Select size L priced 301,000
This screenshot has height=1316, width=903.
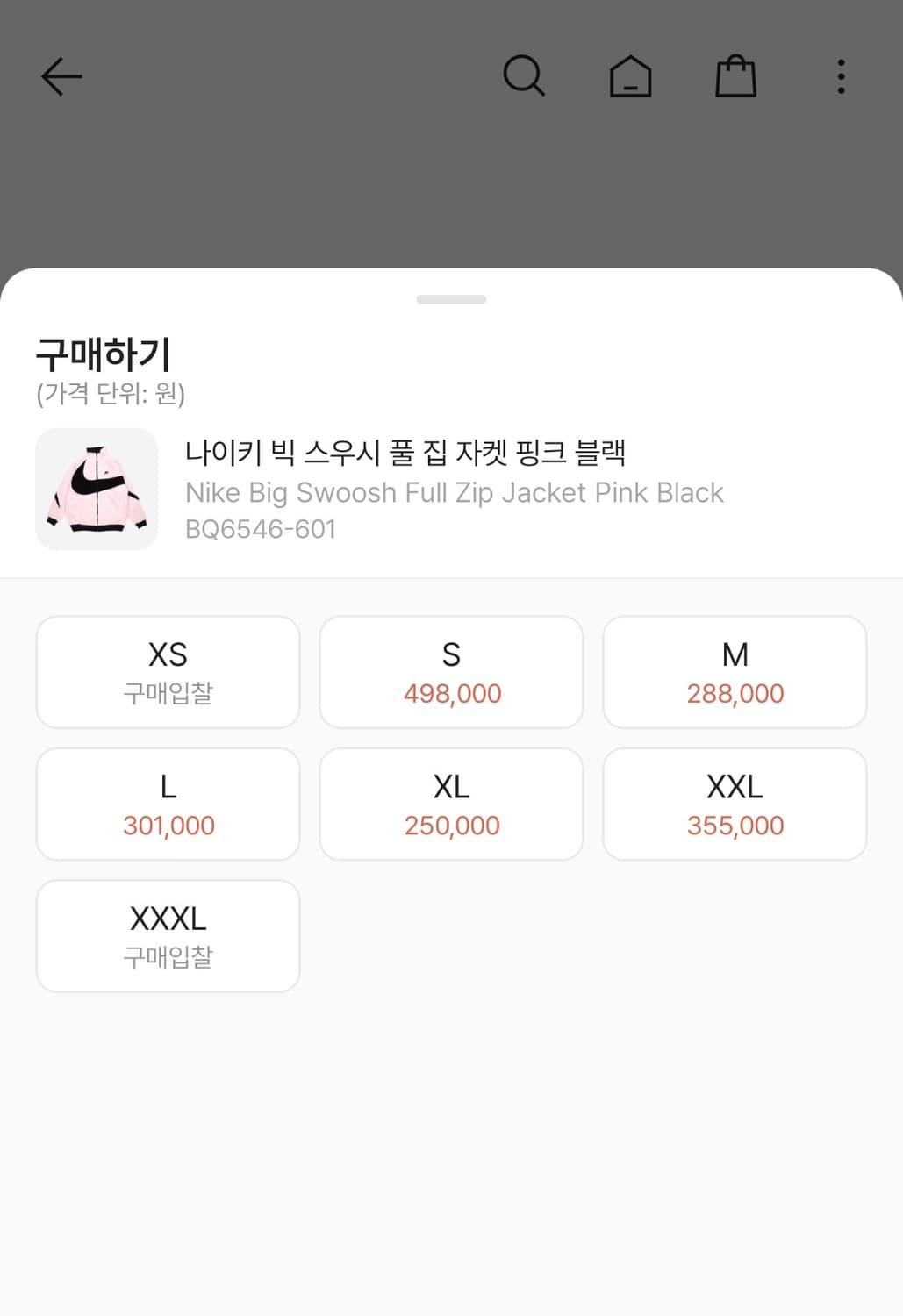click(x=167, y=804)
